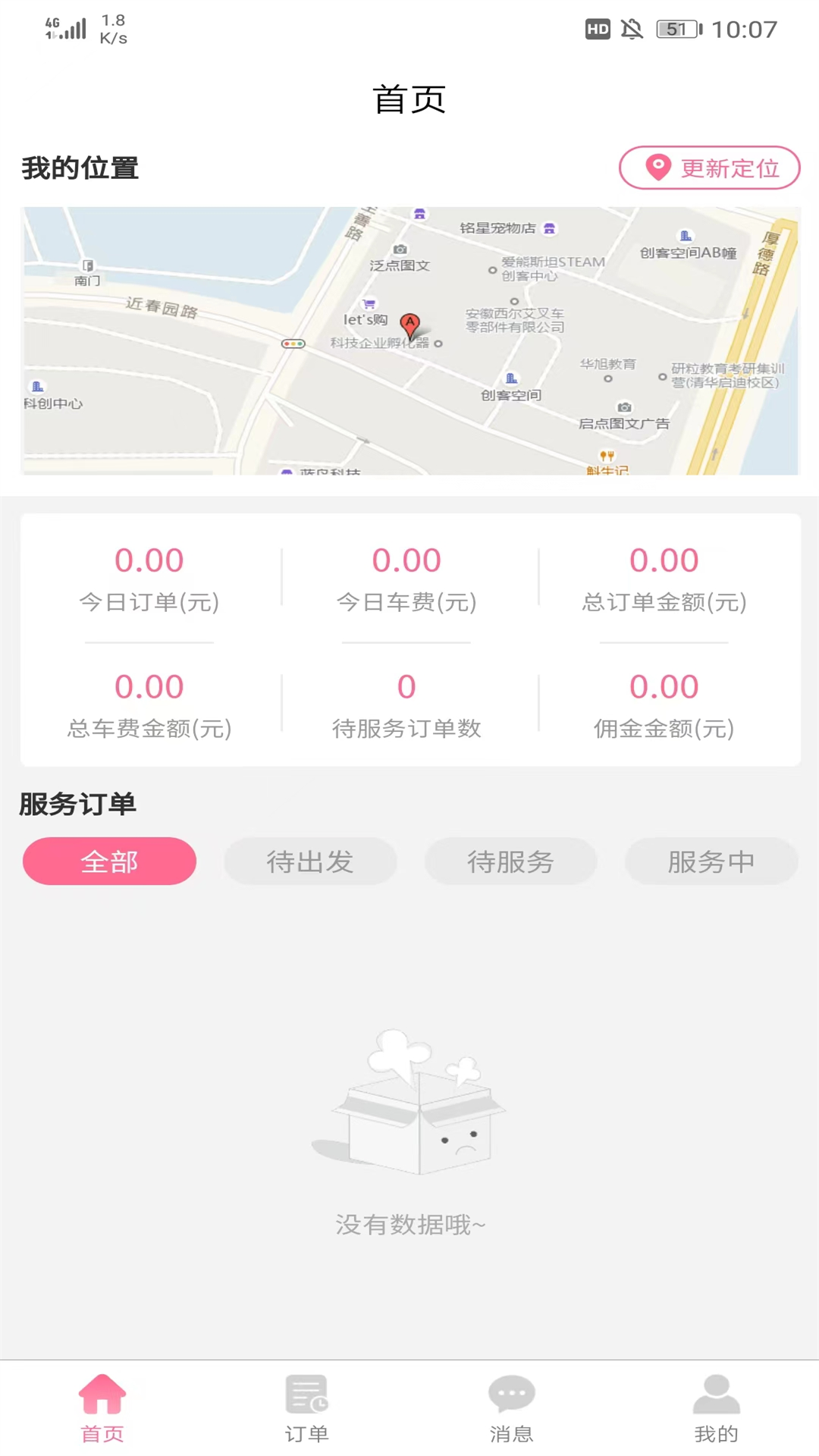Enable the 待出发 filter
Image resolution: width=819 pixels, height=1456 pixels.
click(x=310, y=861)
